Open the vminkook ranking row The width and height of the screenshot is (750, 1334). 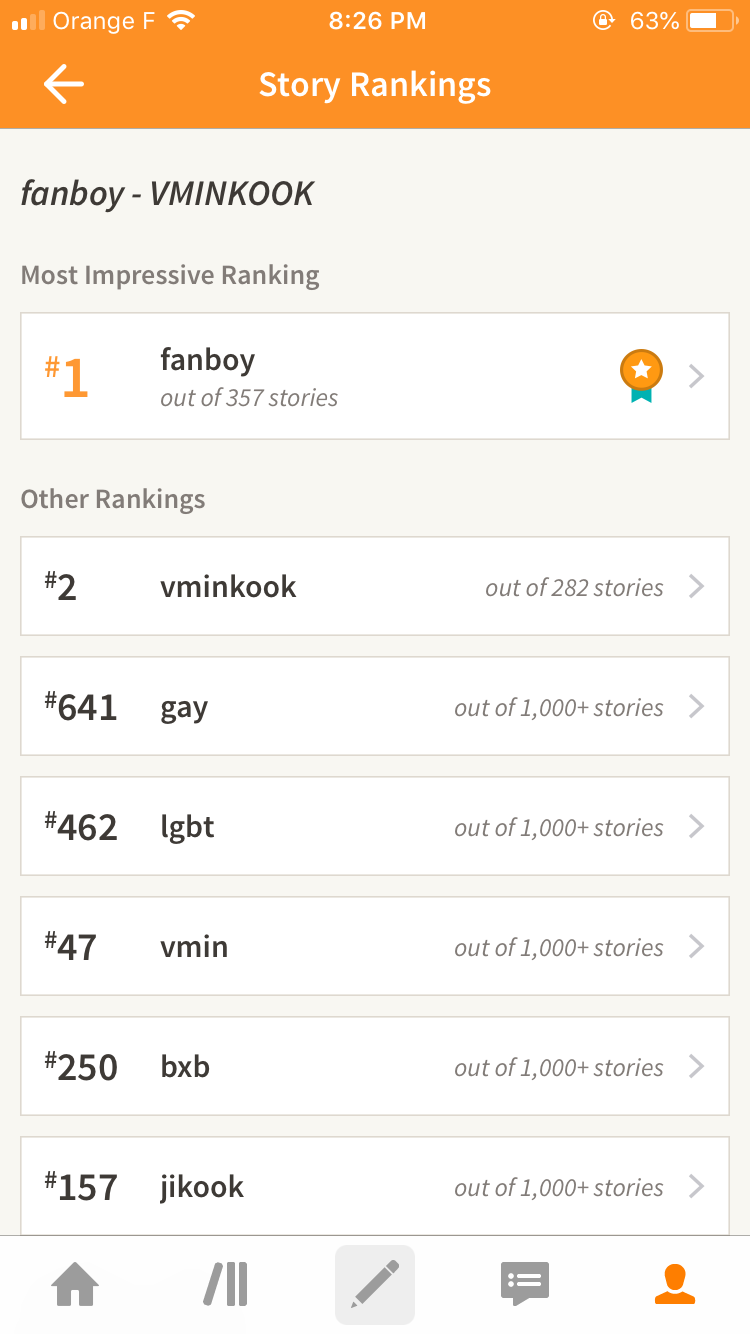pos(375,586)
